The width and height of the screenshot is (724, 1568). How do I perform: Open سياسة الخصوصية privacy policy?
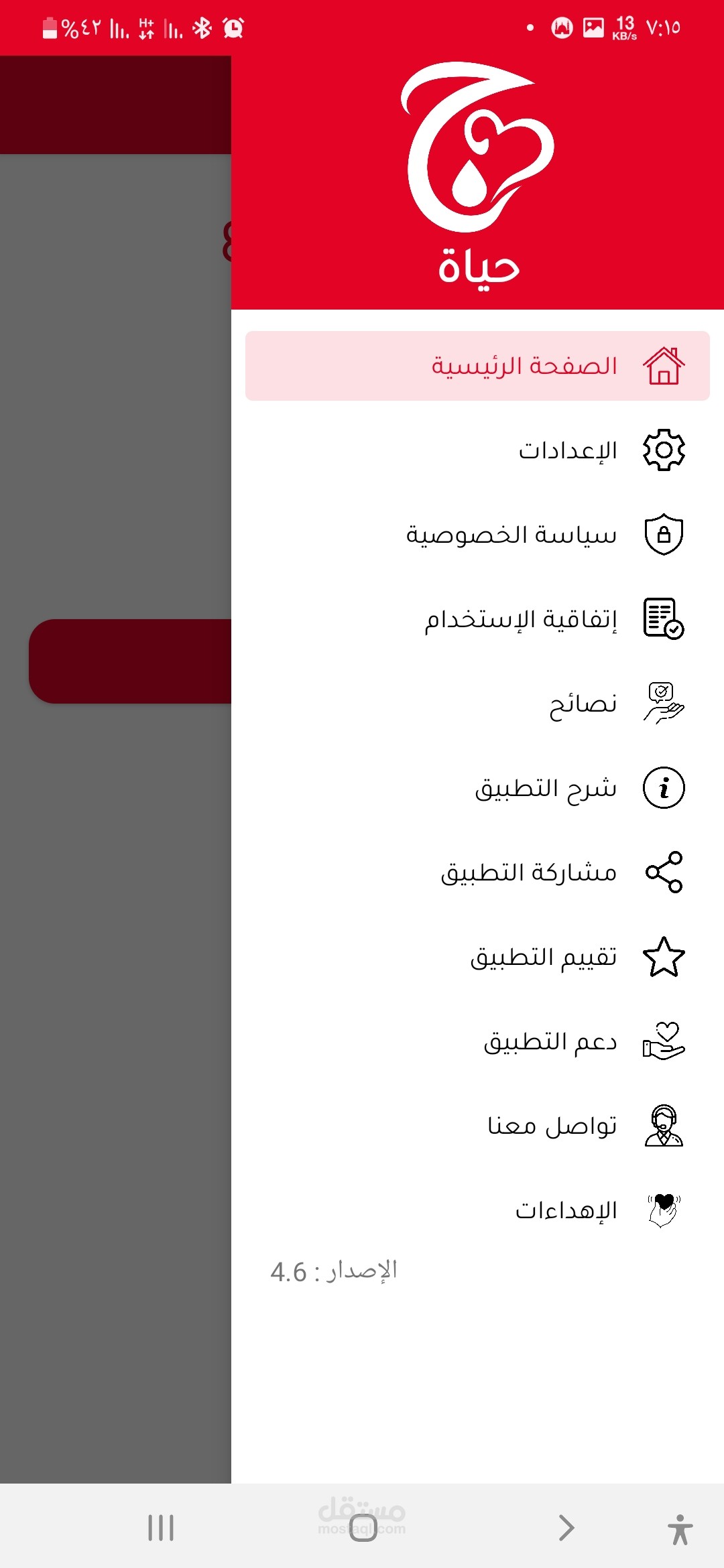pyautogui.click(x=477, y=535)
